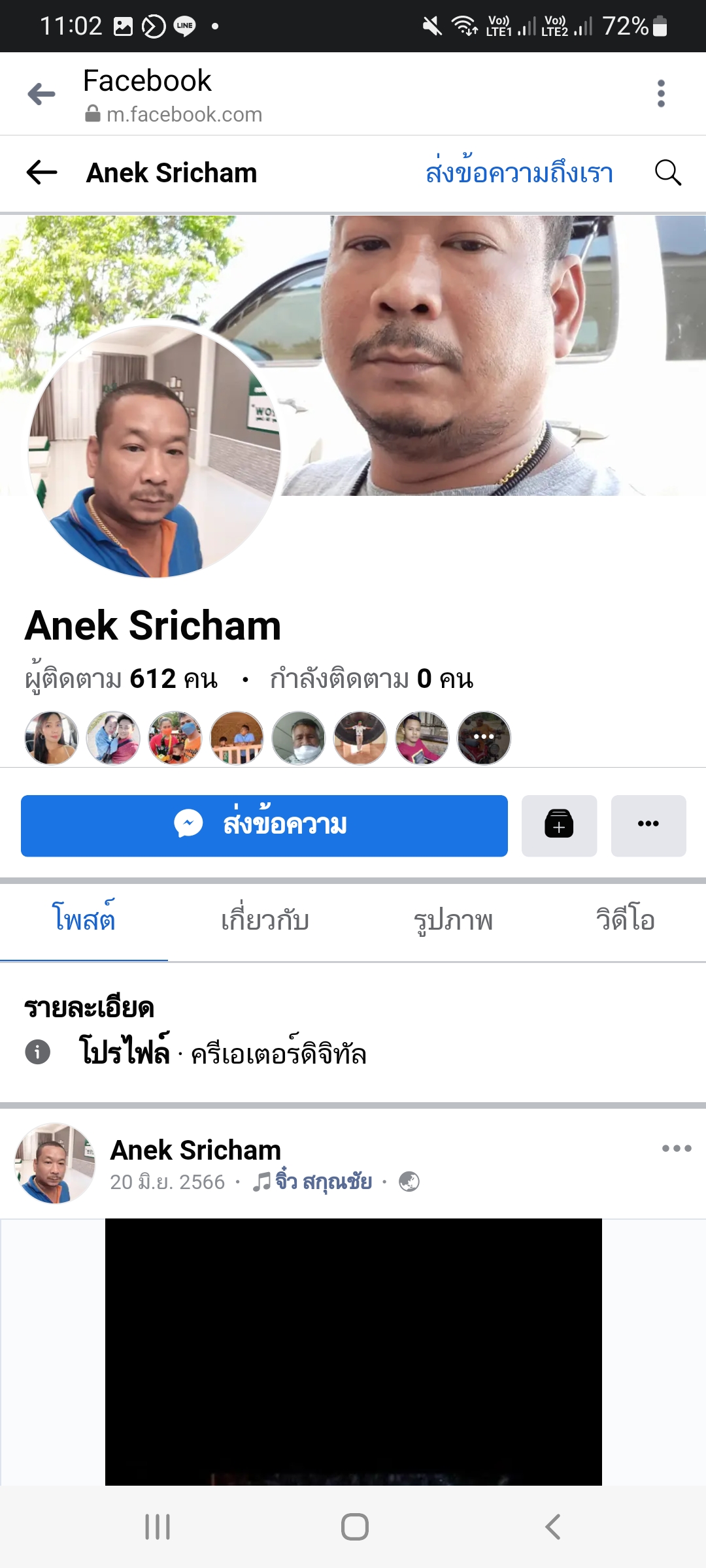Open more profile actions button
The image size is (706, 1568).
(648, 825)
